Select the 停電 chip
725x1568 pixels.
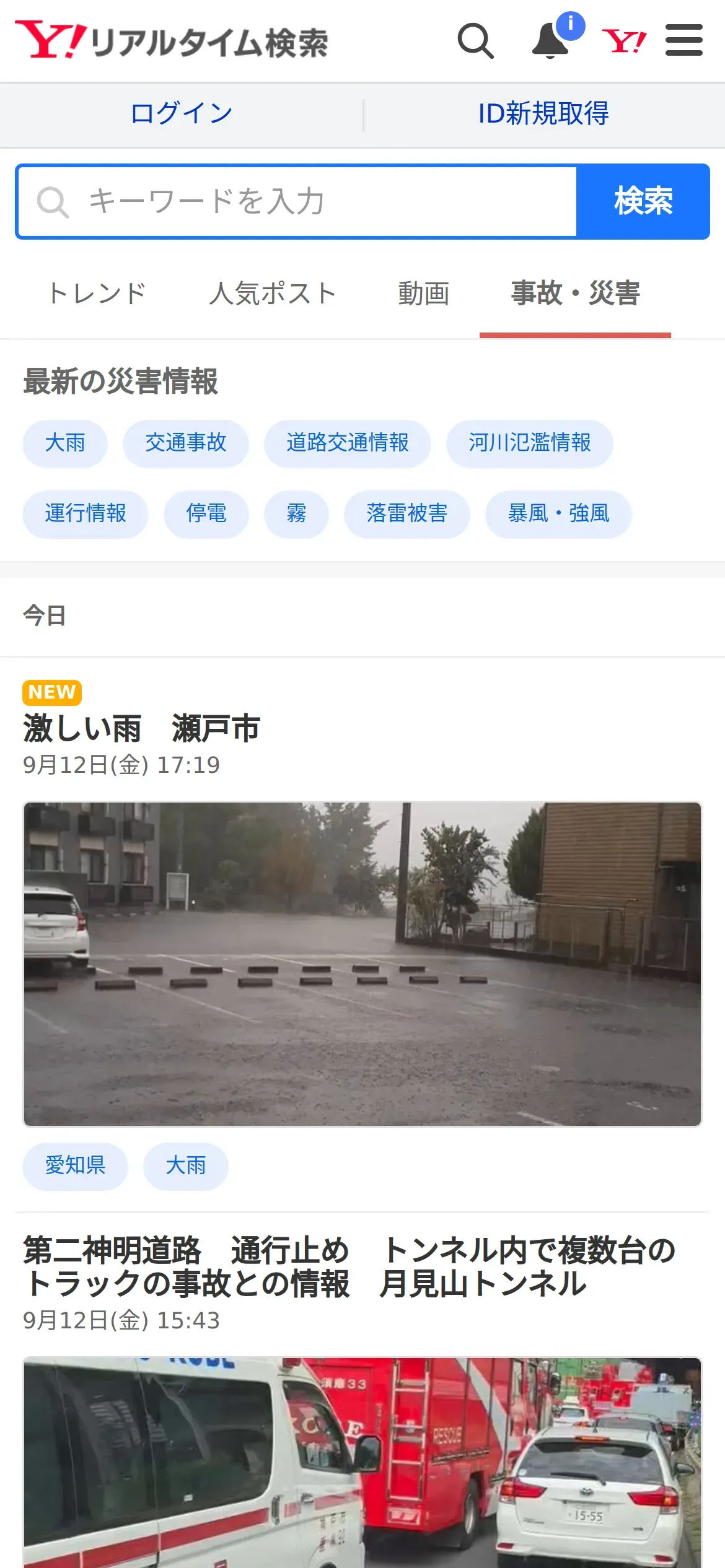coord(206,514)
